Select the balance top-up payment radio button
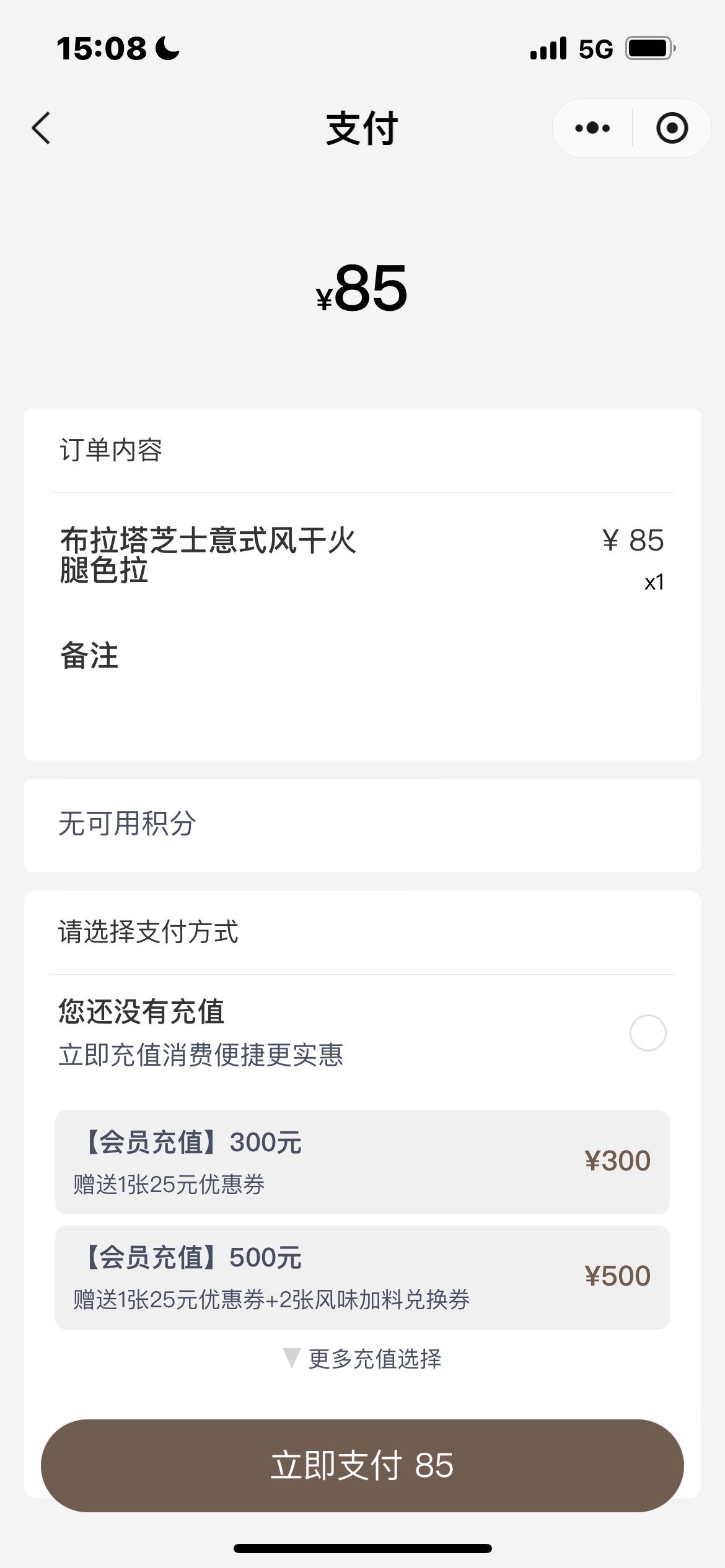725x1568 pixels. point(648,1033)
